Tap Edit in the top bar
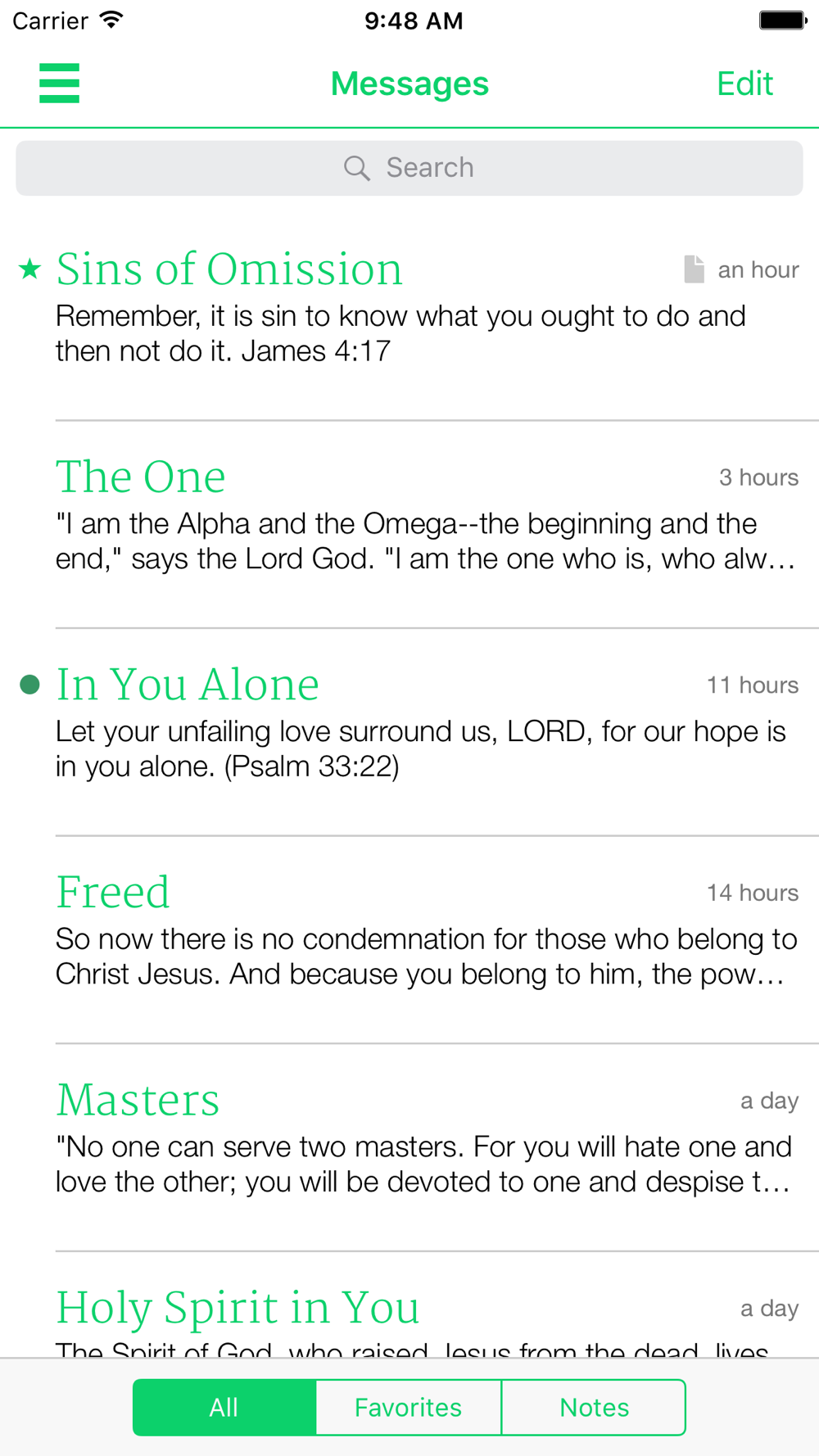 click(744, 84)
